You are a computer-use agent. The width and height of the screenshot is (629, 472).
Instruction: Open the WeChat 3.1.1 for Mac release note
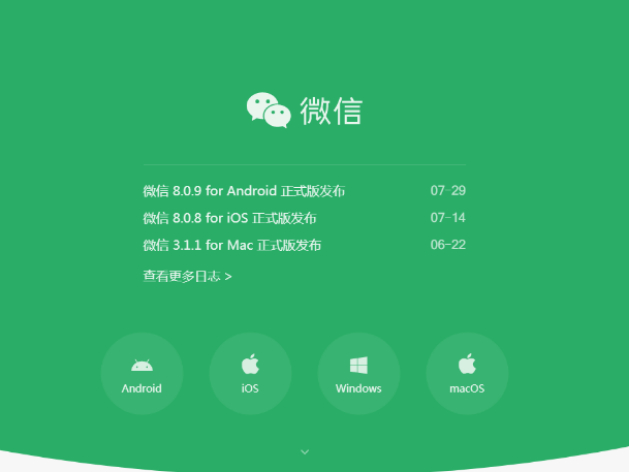click(x=232, y=245)
